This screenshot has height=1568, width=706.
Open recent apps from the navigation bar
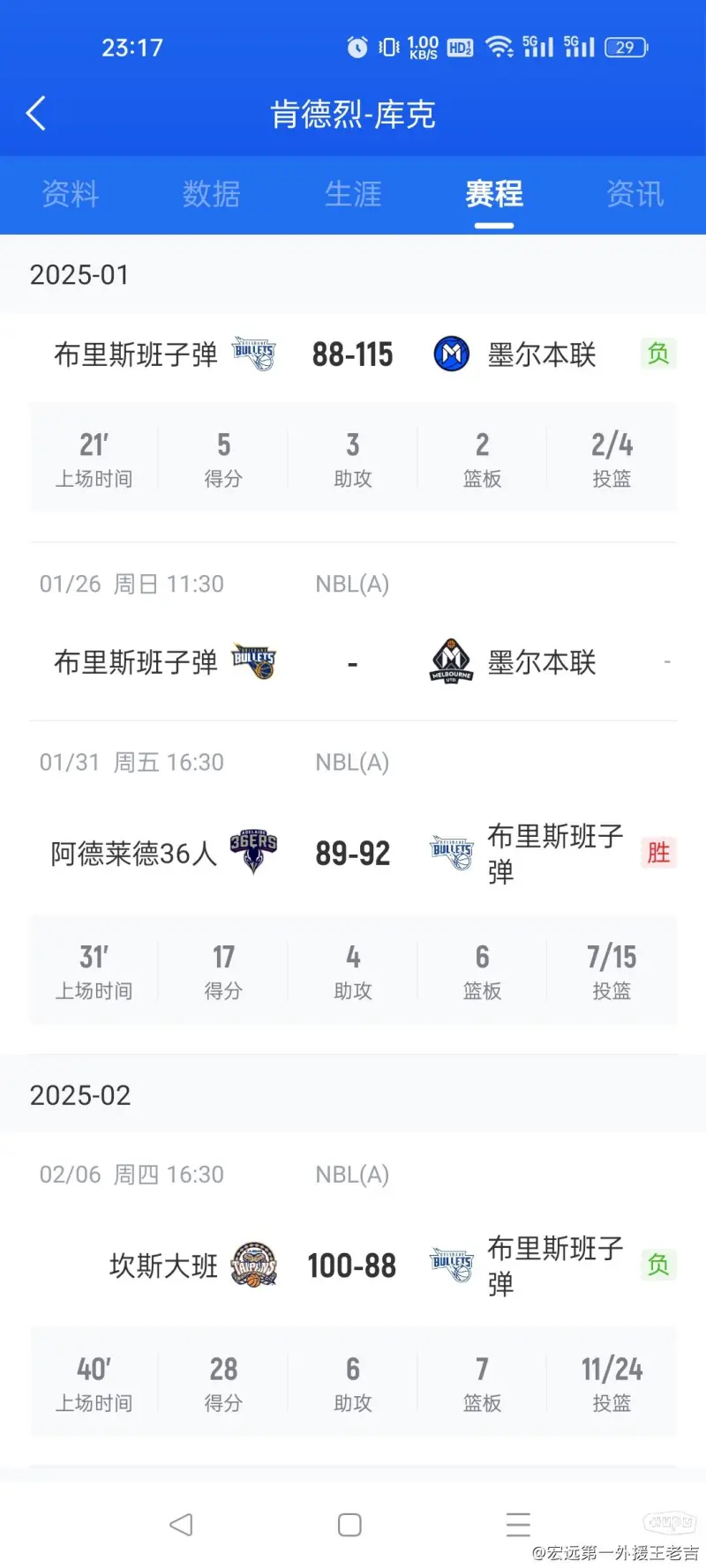coord(518,1525)
